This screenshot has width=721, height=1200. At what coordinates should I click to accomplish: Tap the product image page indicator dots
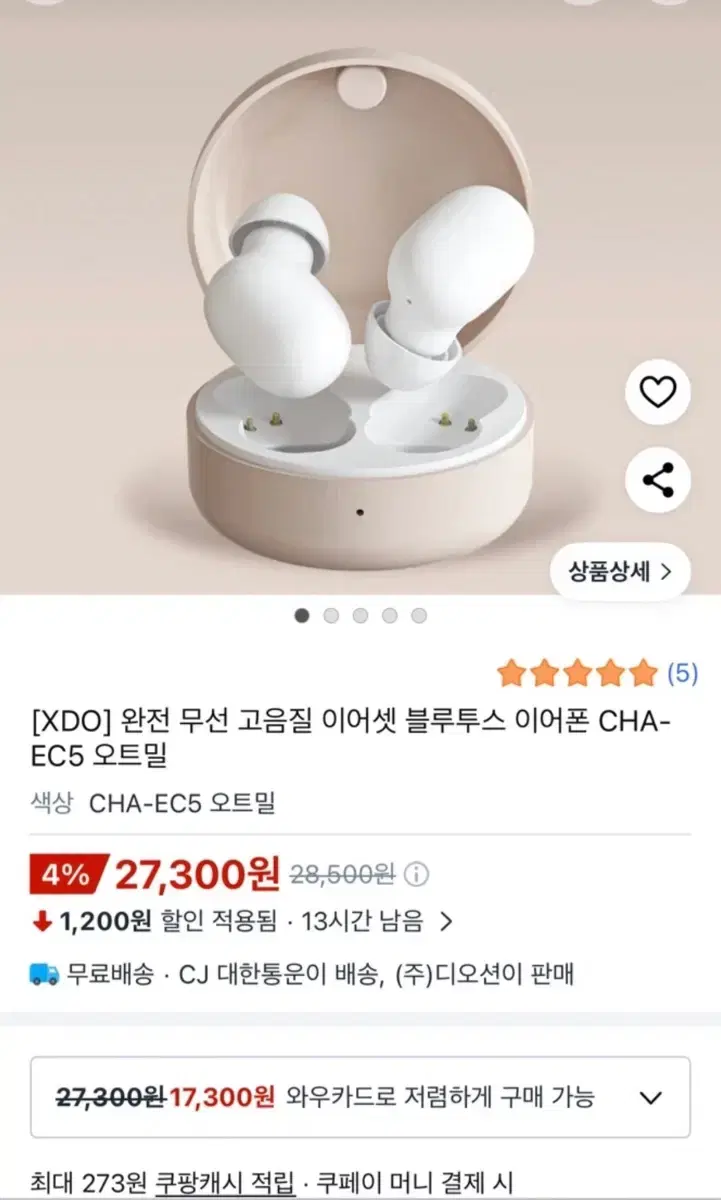(360, 616)
